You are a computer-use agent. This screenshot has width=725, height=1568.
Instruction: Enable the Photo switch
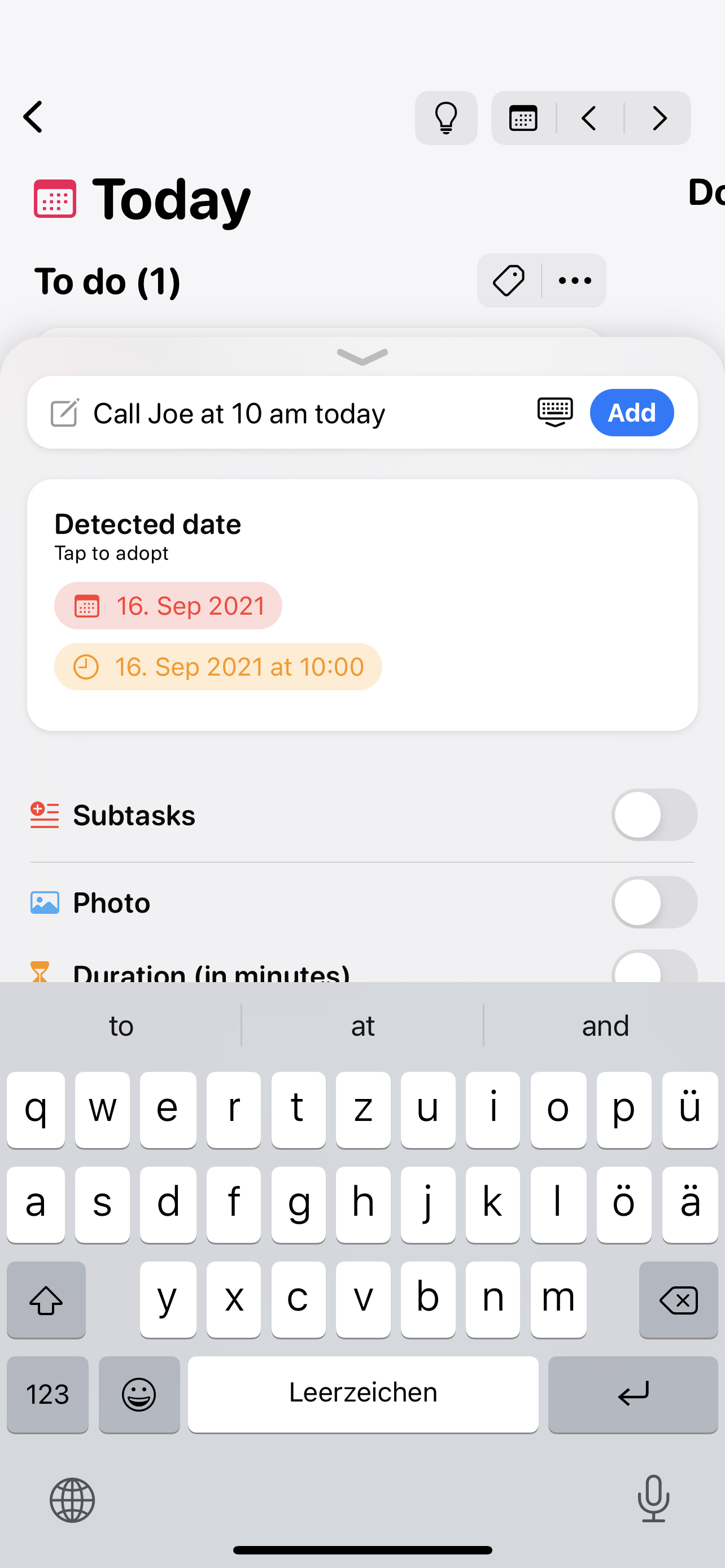pos(654,902)
